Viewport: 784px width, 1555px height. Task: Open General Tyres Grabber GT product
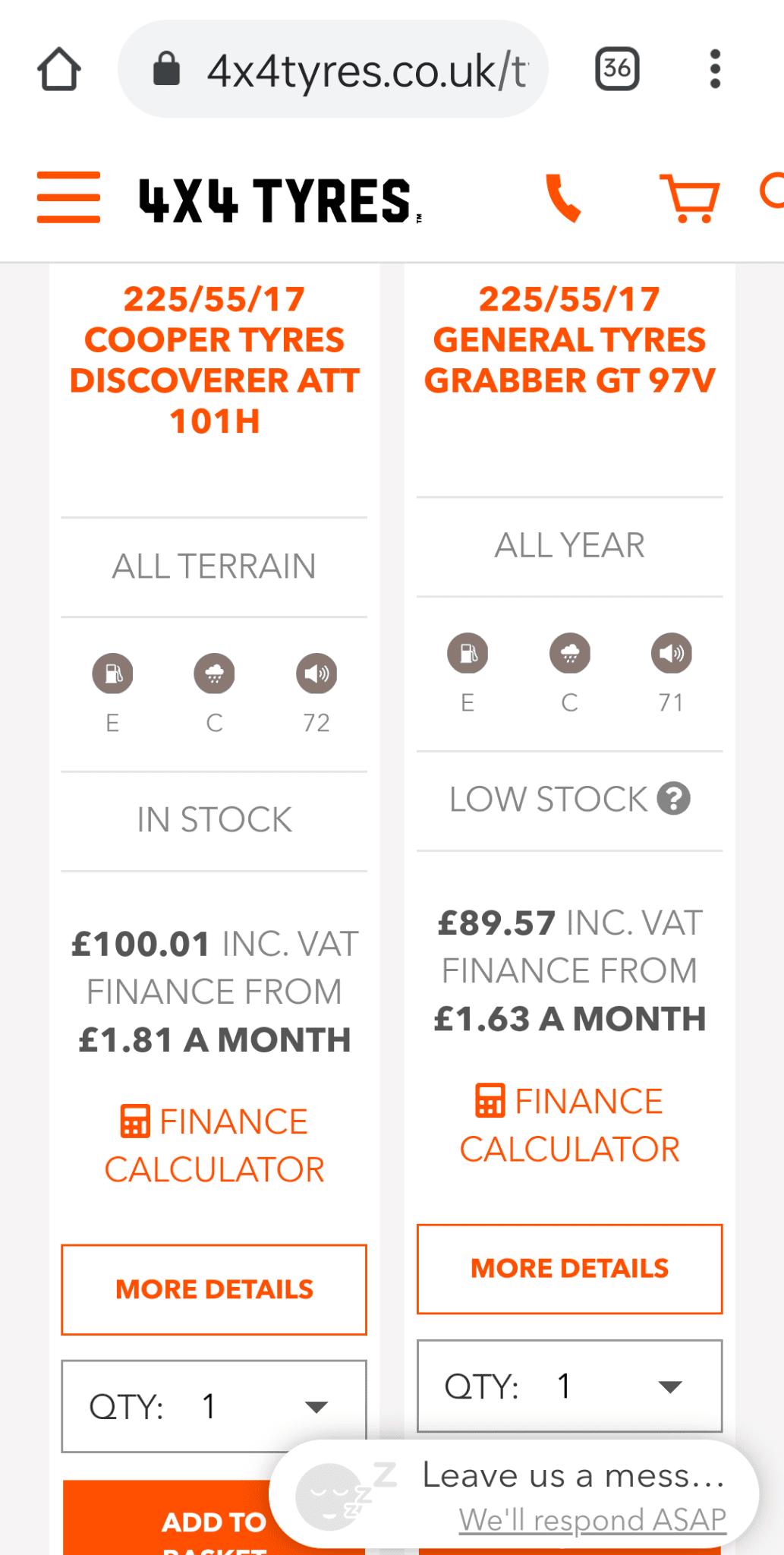coord(569,339)
